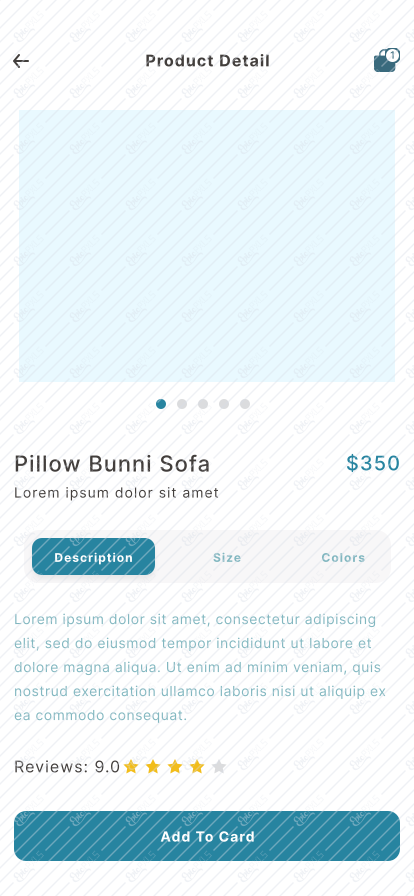Jump to the second image dot
The image size is (414, 896).
(x=182, y=404)
